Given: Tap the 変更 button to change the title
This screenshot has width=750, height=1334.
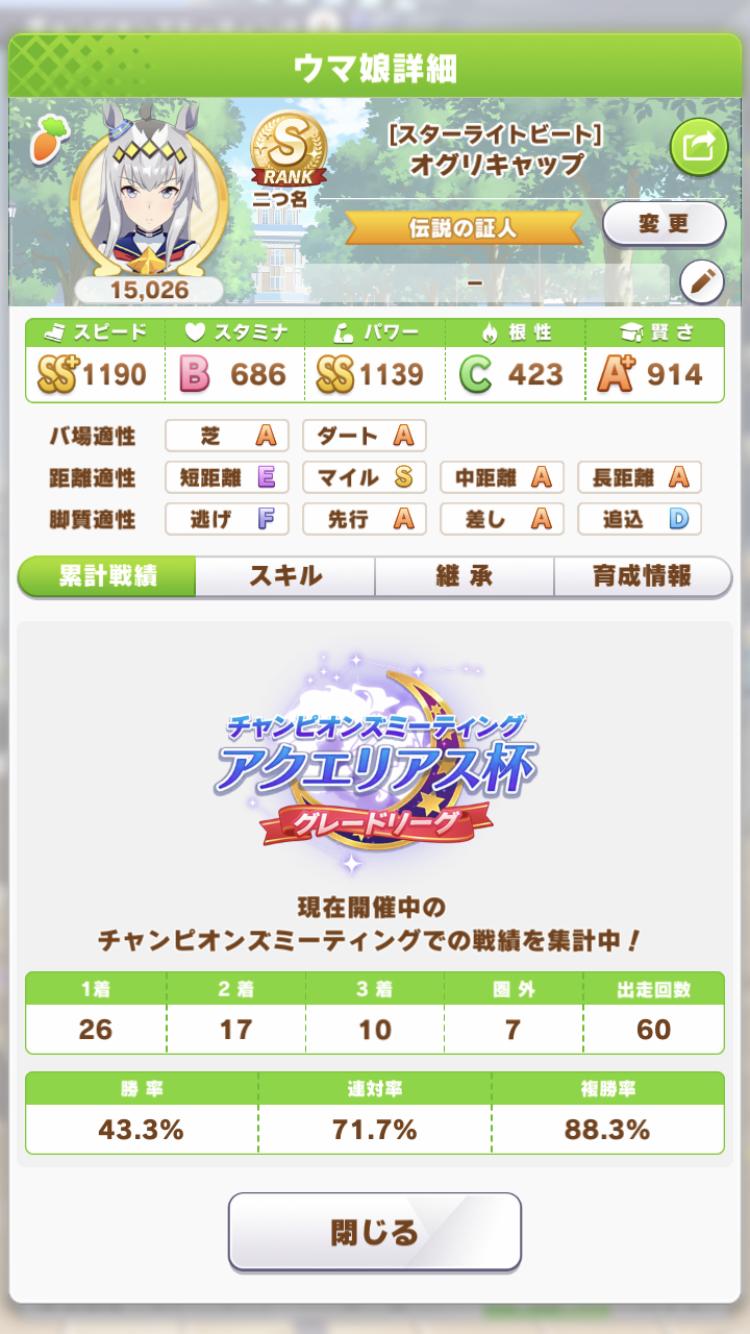Looking at the screenshot, I should pos(663,223).
